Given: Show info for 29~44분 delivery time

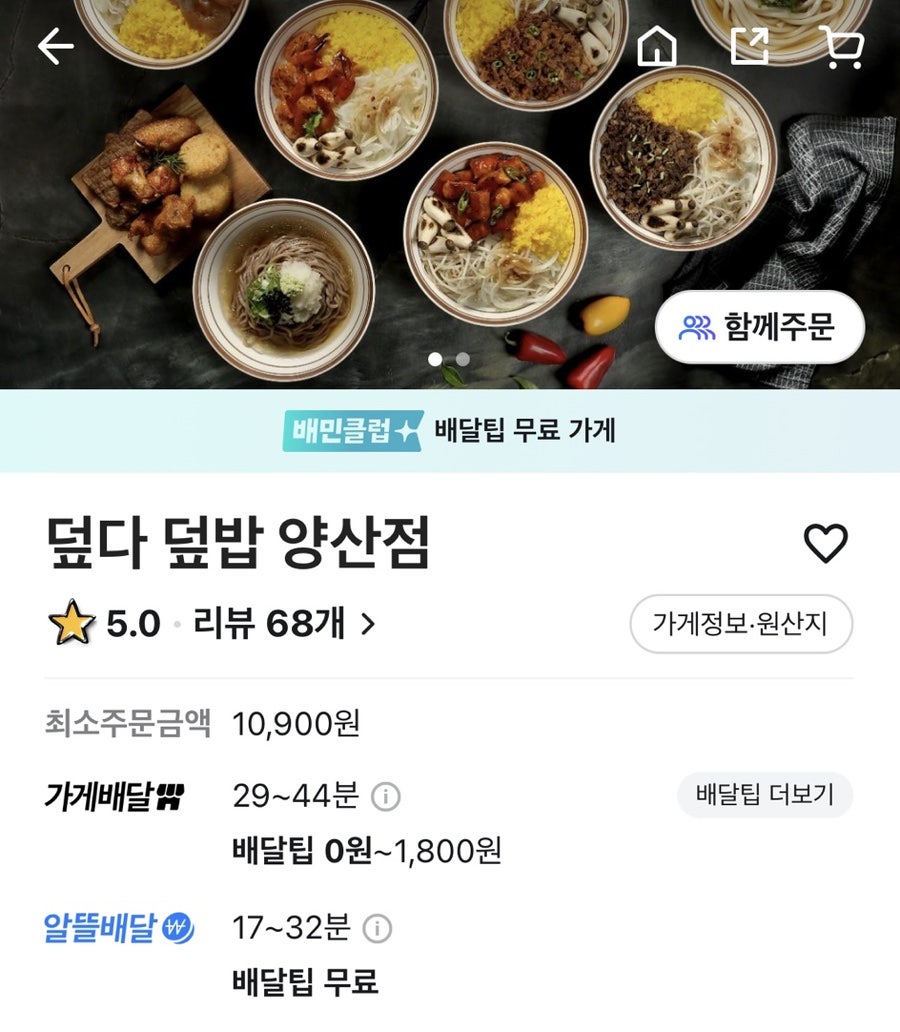Looking at the screenshot, I should pos(386,797).
